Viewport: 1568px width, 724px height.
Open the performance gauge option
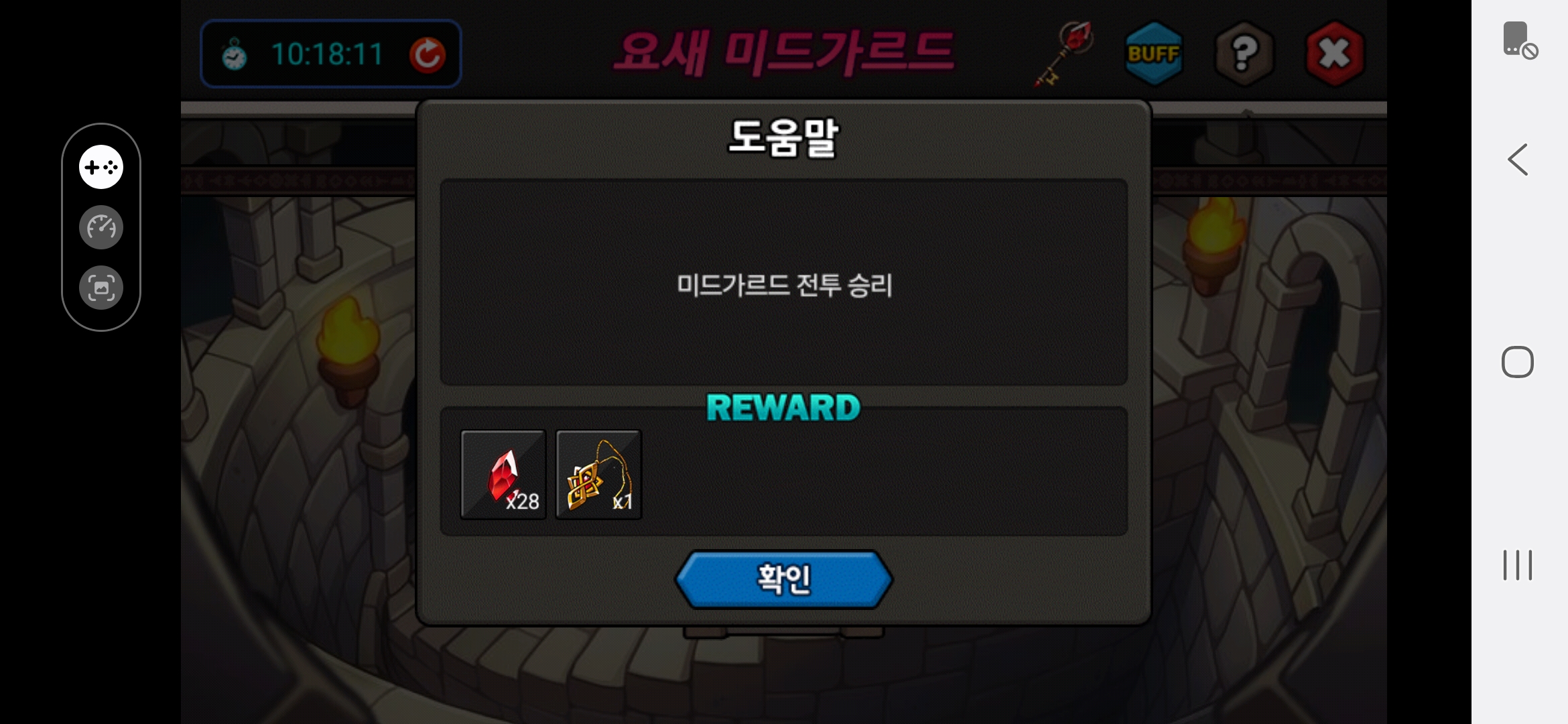pyautogui.click(x=101, y=227)
